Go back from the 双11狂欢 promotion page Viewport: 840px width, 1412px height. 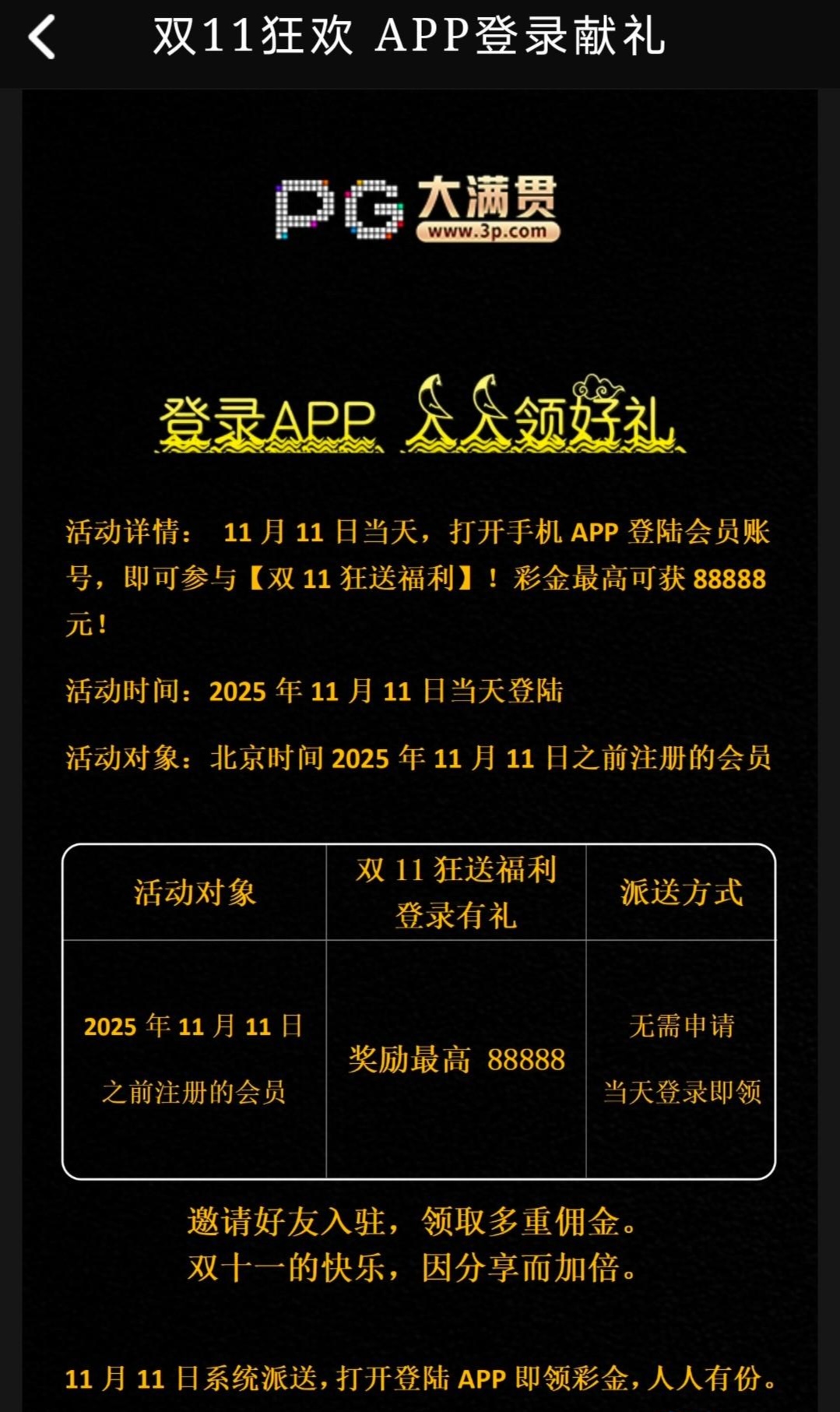coord(42,37)
